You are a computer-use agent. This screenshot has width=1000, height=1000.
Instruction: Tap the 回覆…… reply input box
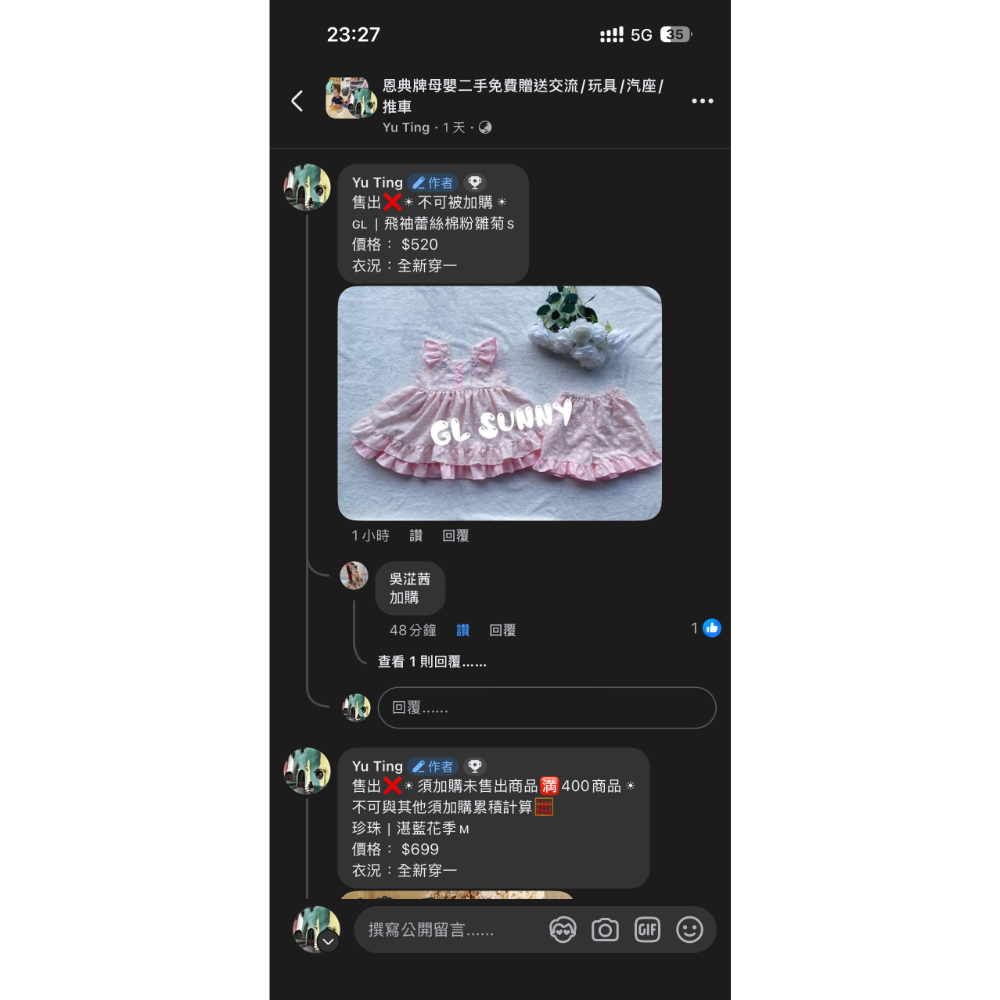pyautogui.click(x=546, y=707)
